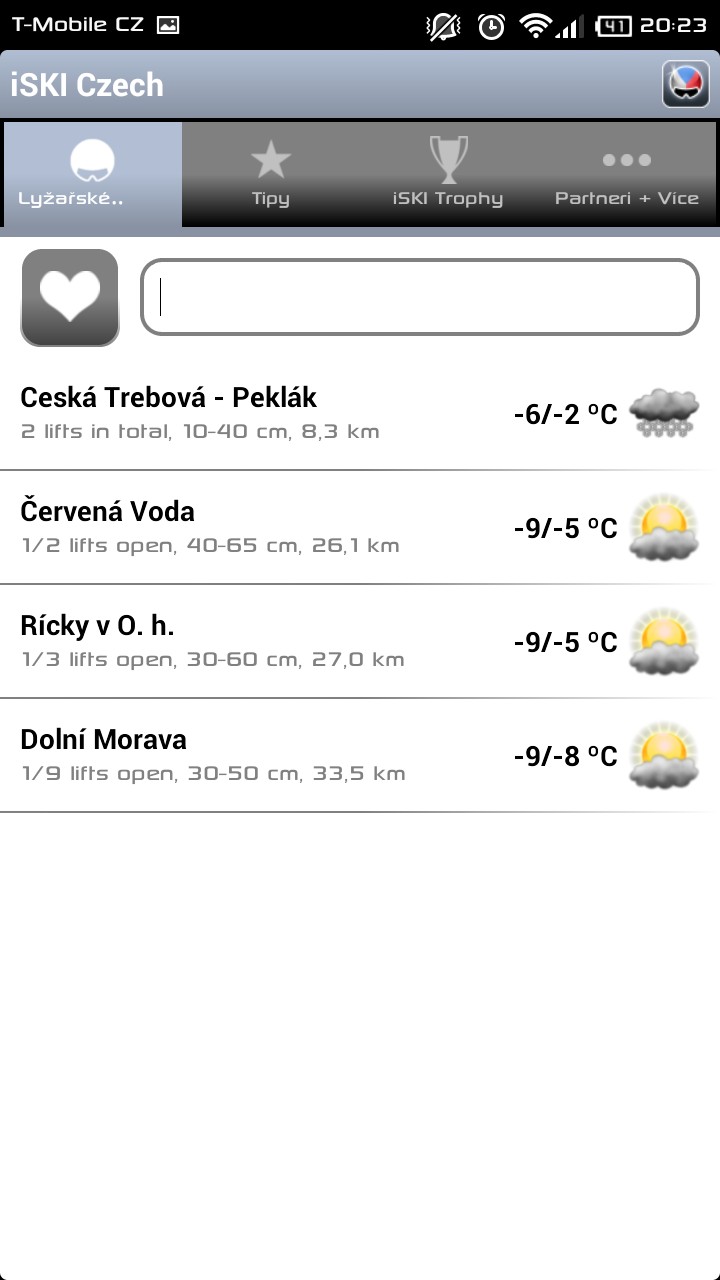Switch to the Tipy tab
This screenshot has width=720, height=1280.
coord(270,175)
